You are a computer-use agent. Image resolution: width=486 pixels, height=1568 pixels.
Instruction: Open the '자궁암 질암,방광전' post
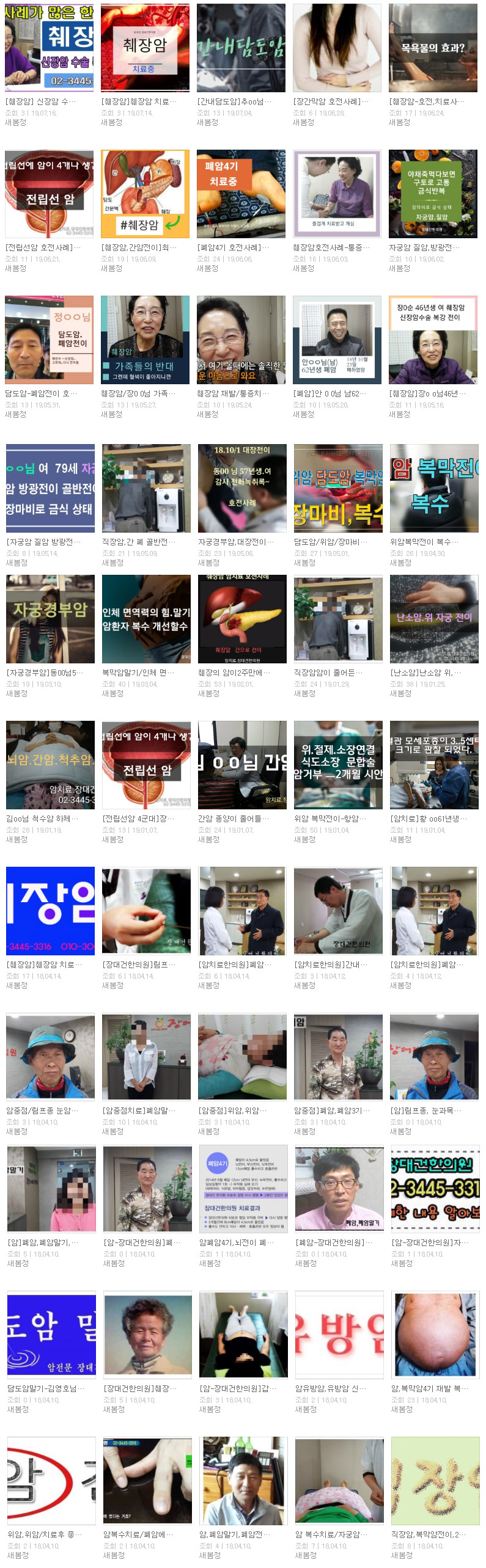point(433,194)
